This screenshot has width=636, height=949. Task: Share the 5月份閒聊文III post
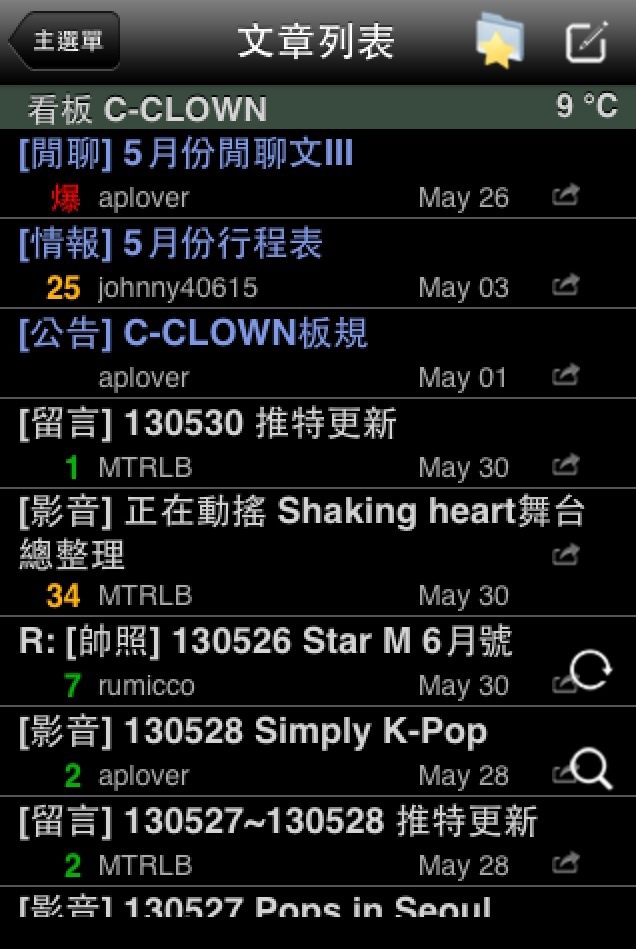click(x=566, y=197)
